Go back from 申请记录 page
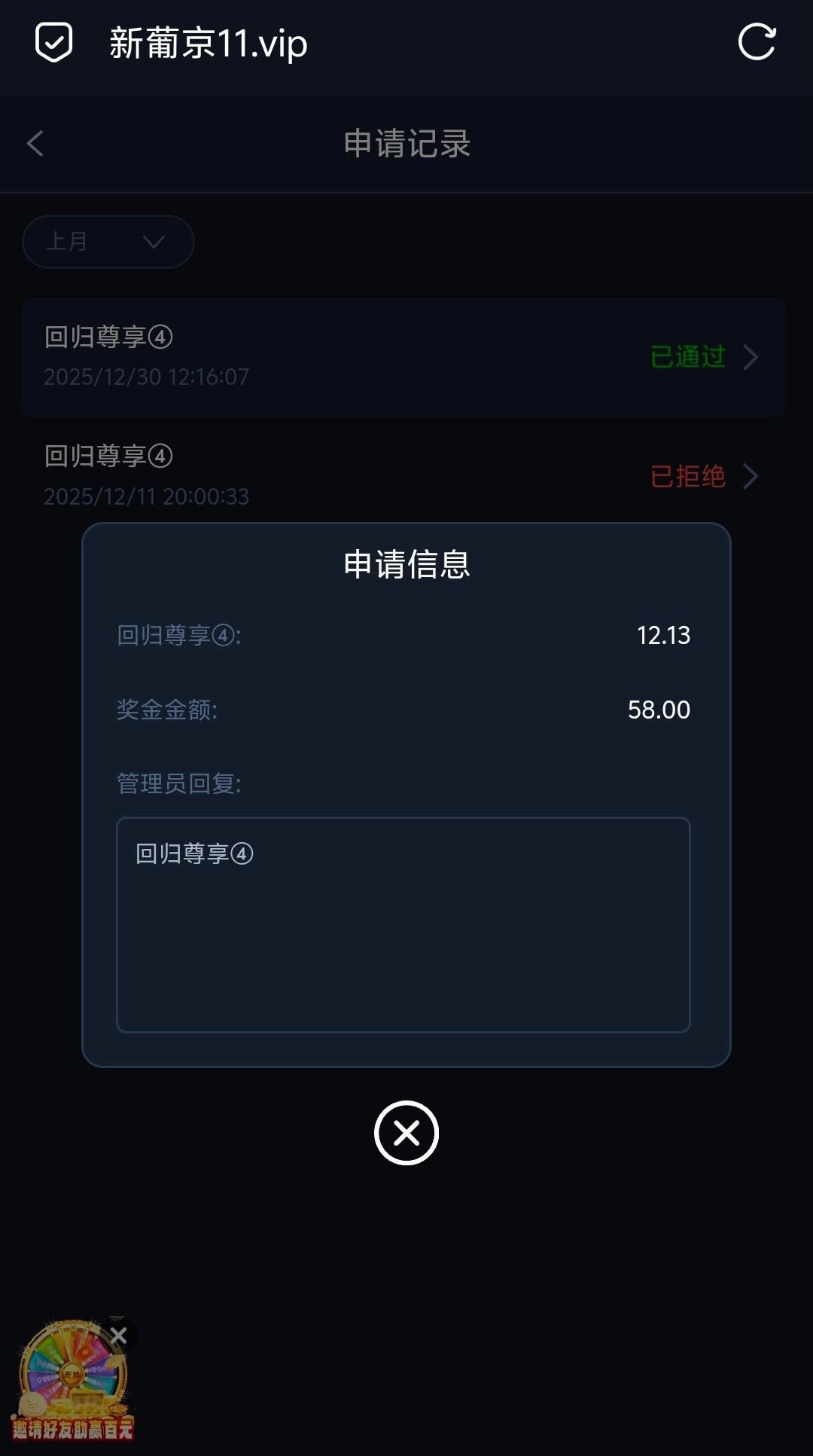 [35, 143]
